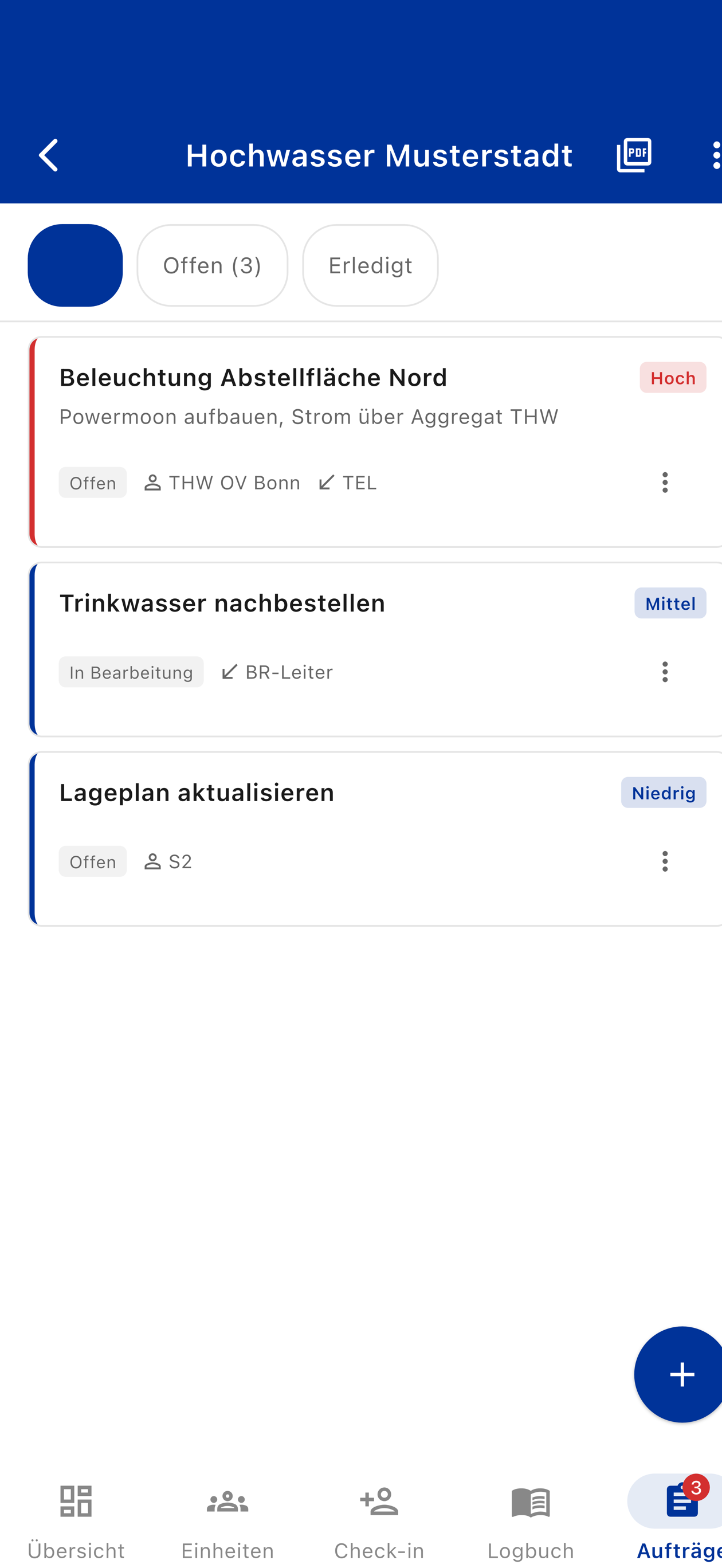
Task: Toggle the Offen (3) filter
Action: tap(212, 265)
